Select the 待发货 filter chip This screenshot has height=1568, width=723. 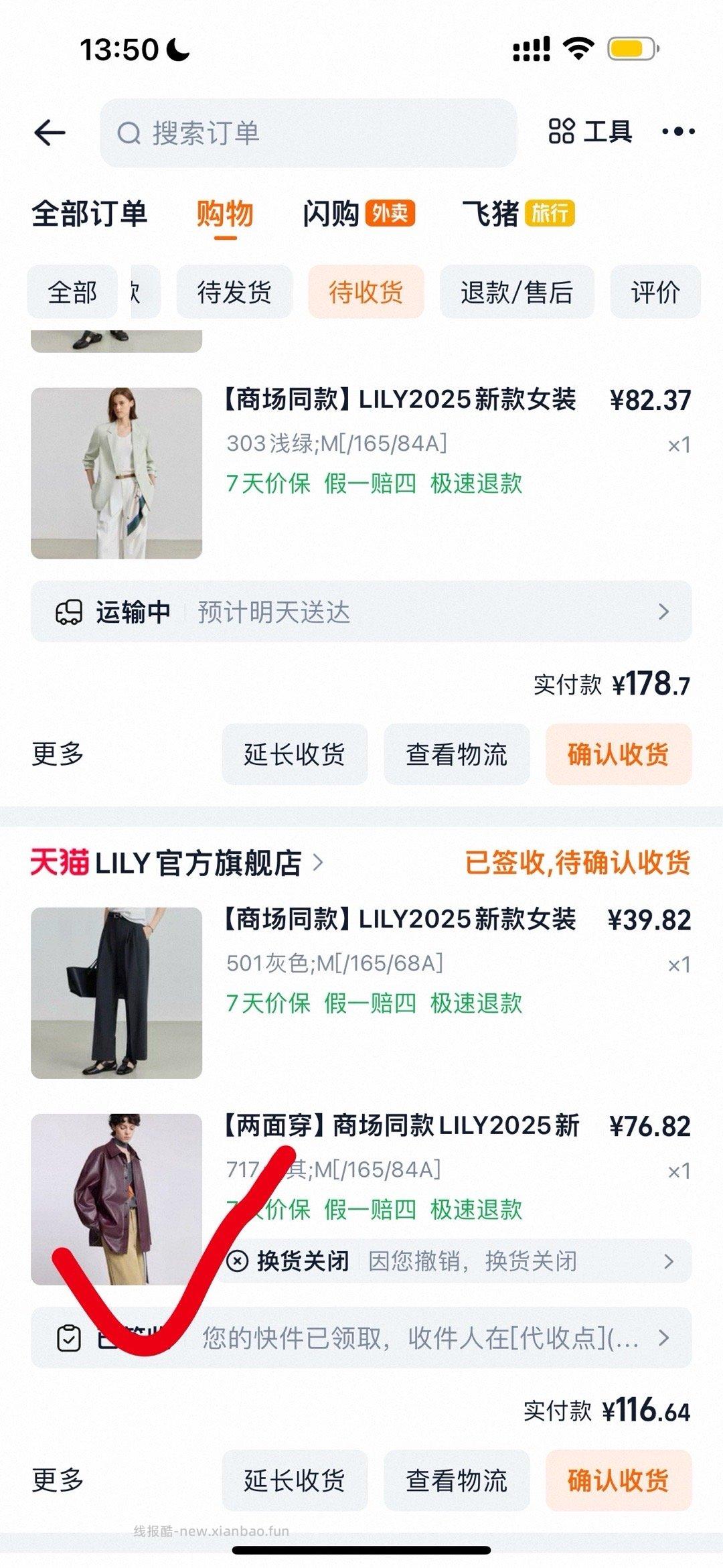233,293
